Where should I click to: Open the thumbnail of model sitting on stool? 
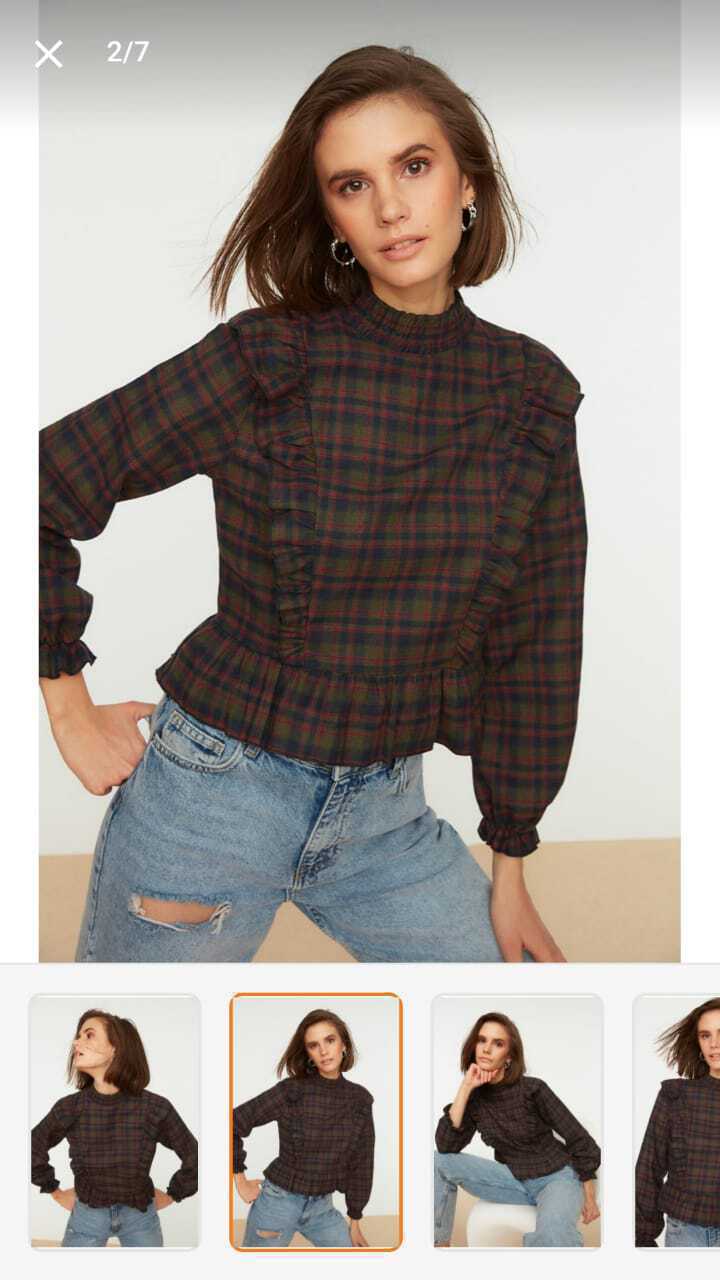pyautogui.click(x=517, y=1122)
